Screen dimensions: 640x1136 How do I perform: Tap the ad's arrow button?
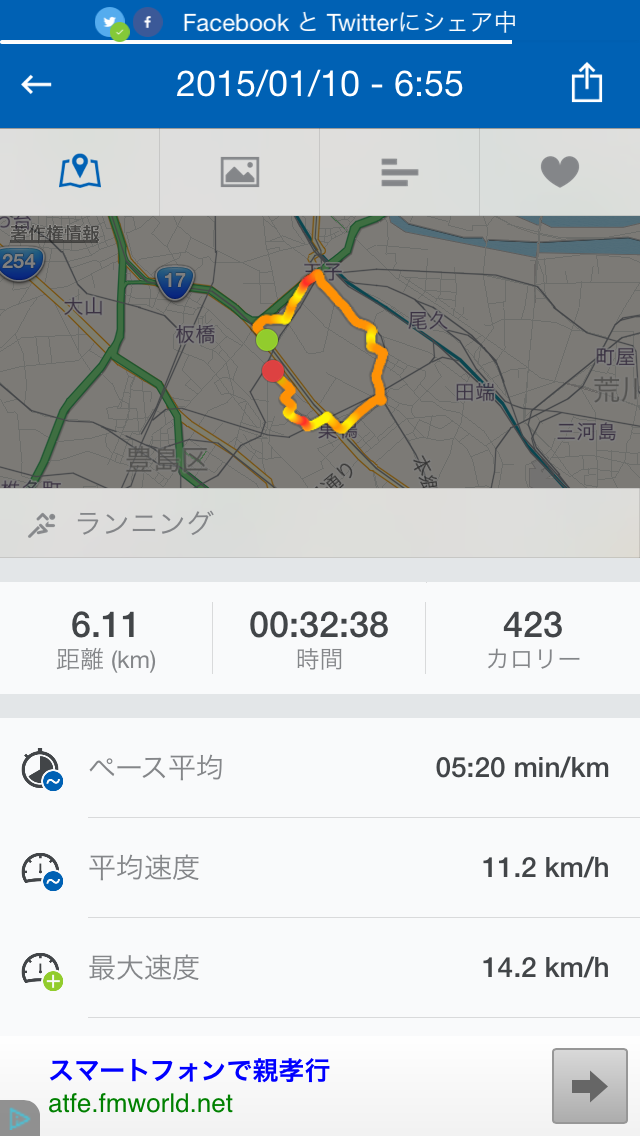589,1086
